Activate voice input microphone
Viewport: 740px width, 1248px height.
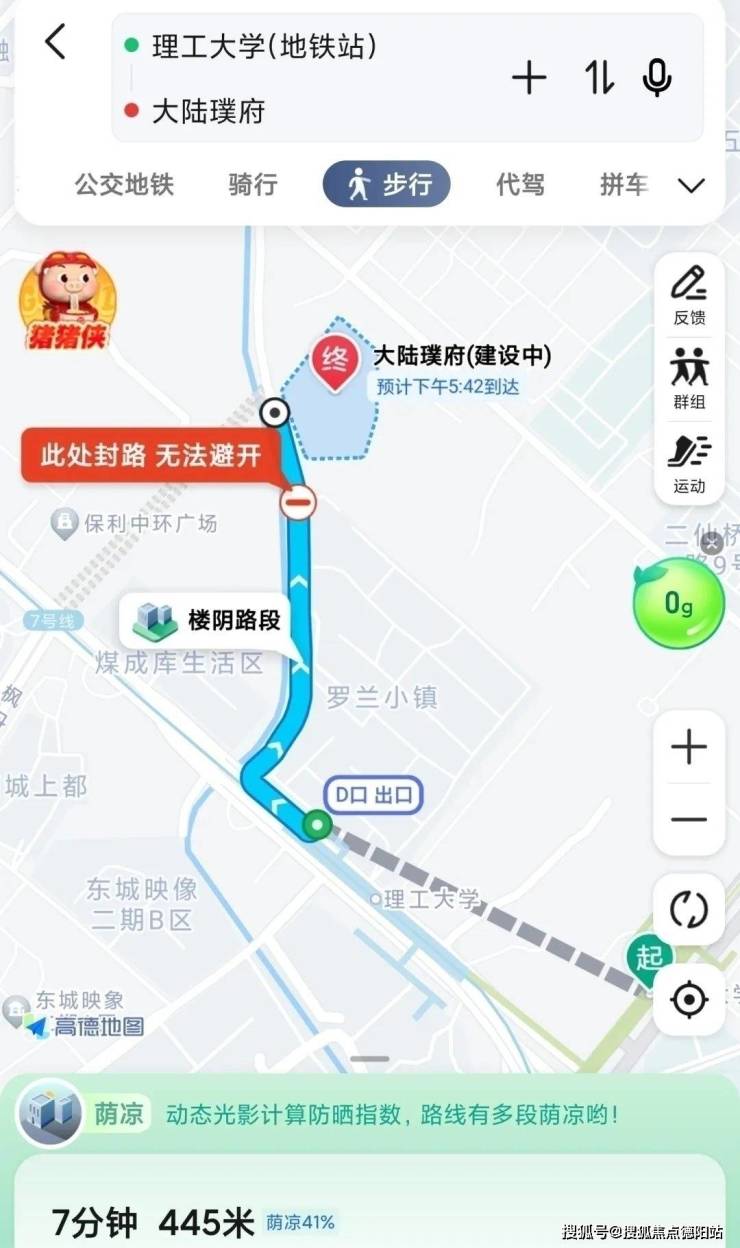pyautogui.click(x=657, y=78)
